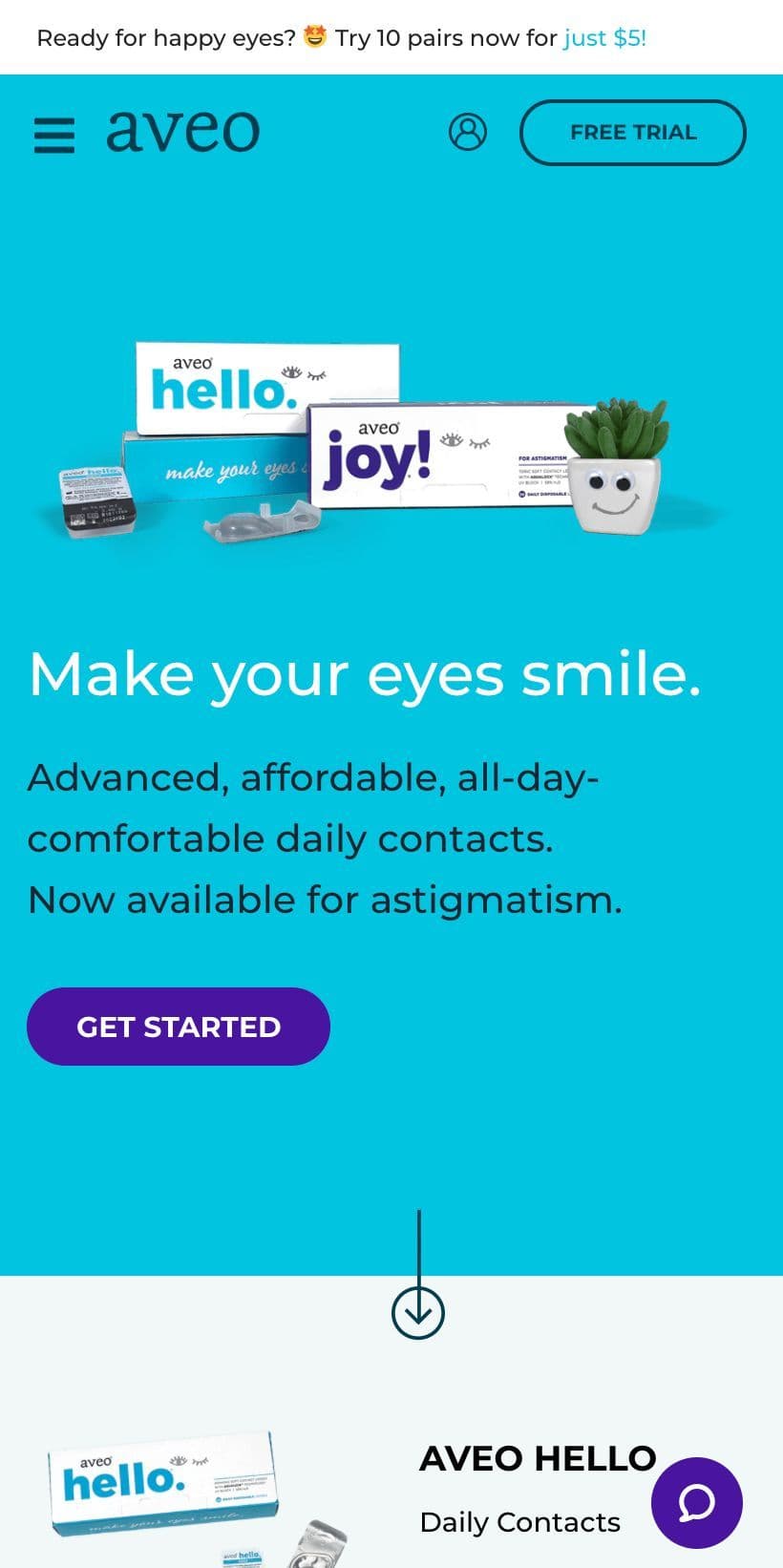Open the hamburger menu

coord(53,135)
